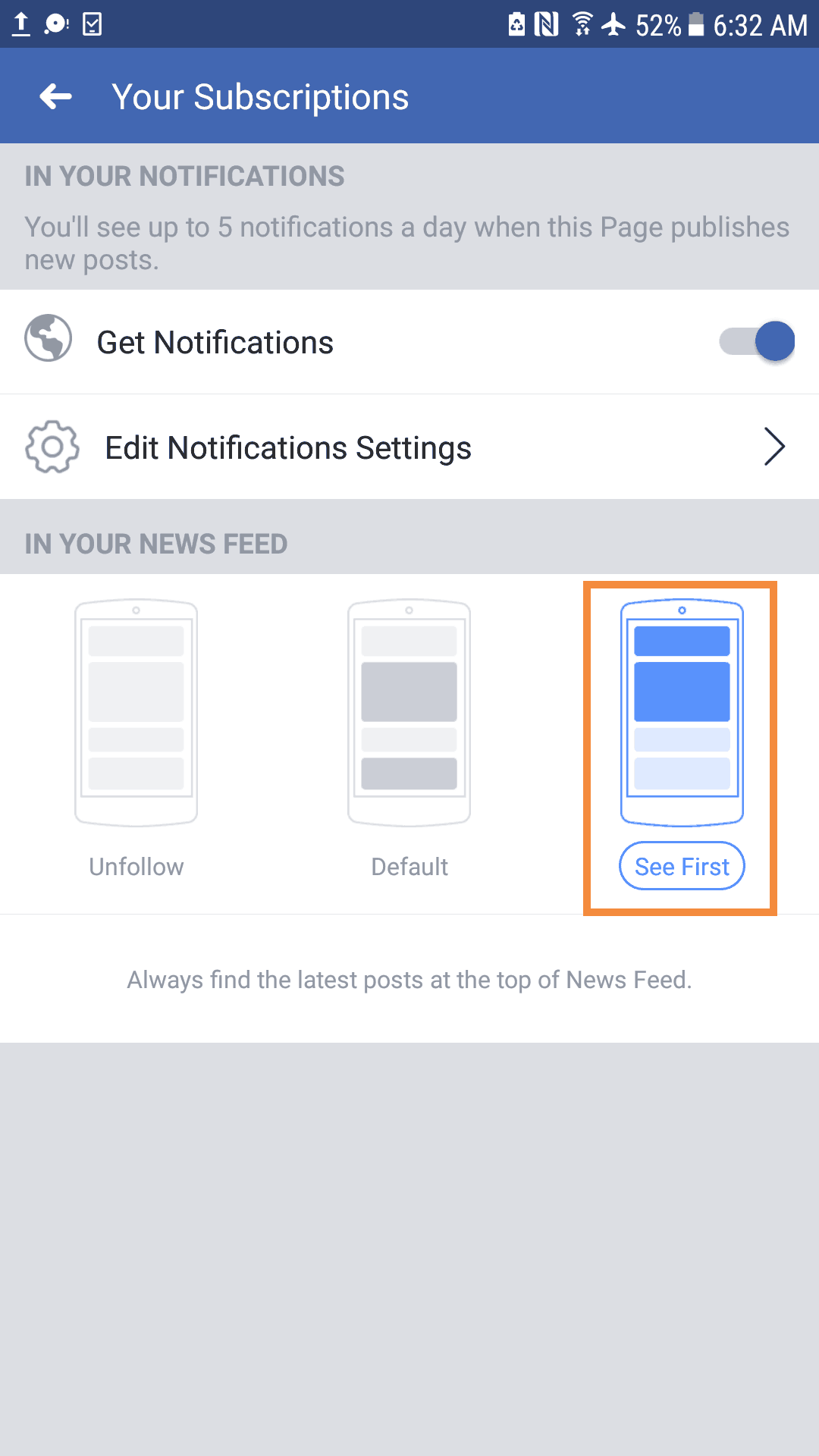Viewport: 819px width, 1456px height.
Task: Go back from Your Subscriptions
Action: pos(55,96)
